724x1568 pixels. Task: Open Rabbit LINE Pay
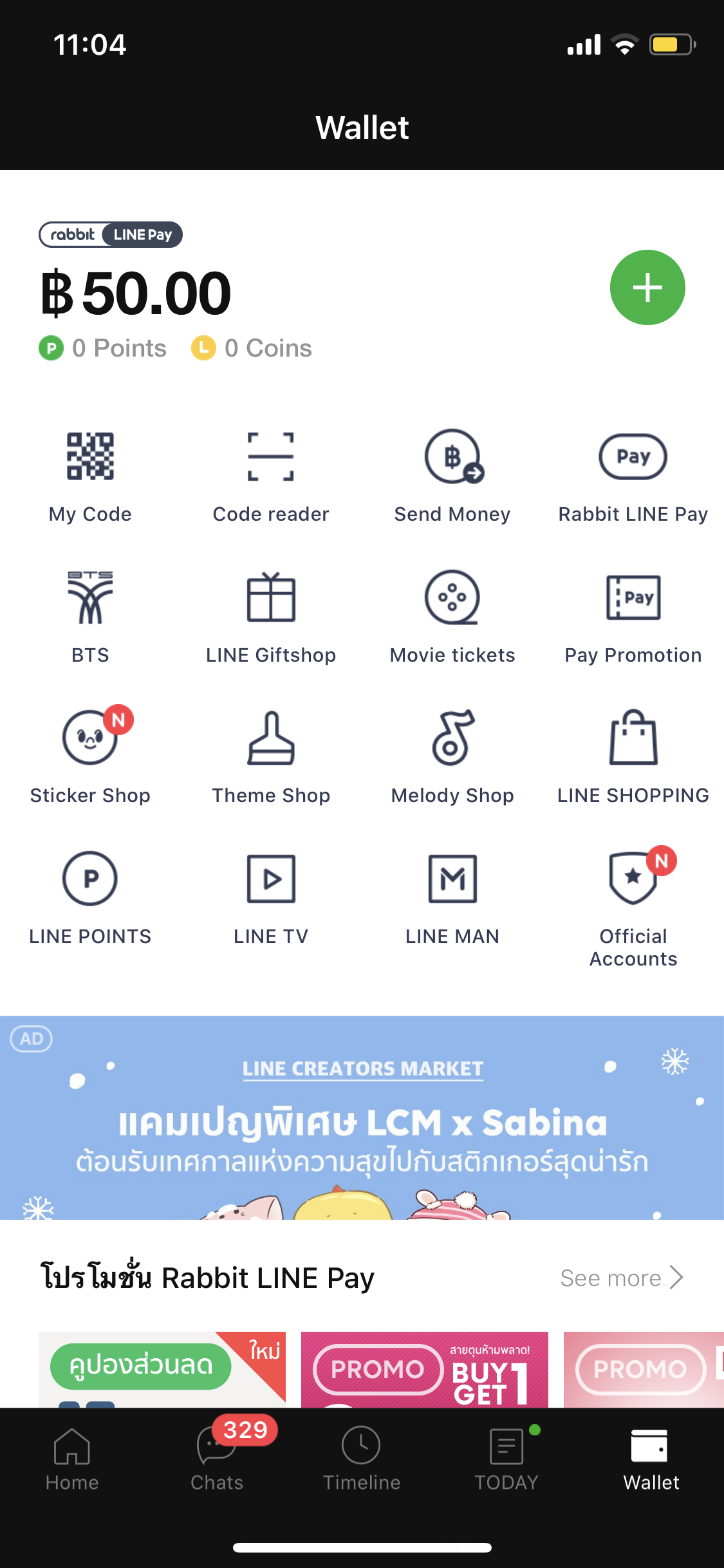633,476
